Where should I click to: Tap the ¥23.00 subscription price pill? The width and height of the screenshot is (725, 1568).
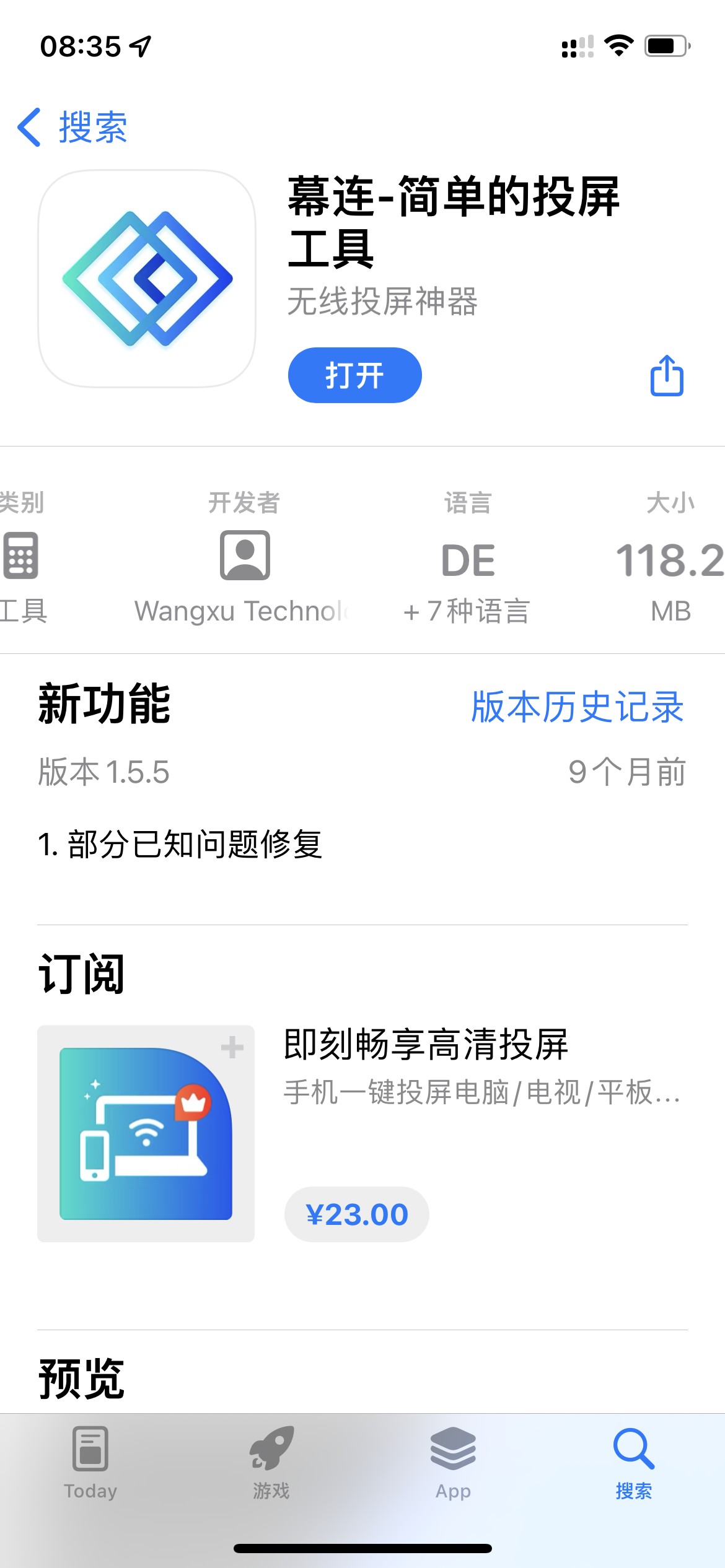tap(358, 1214)
